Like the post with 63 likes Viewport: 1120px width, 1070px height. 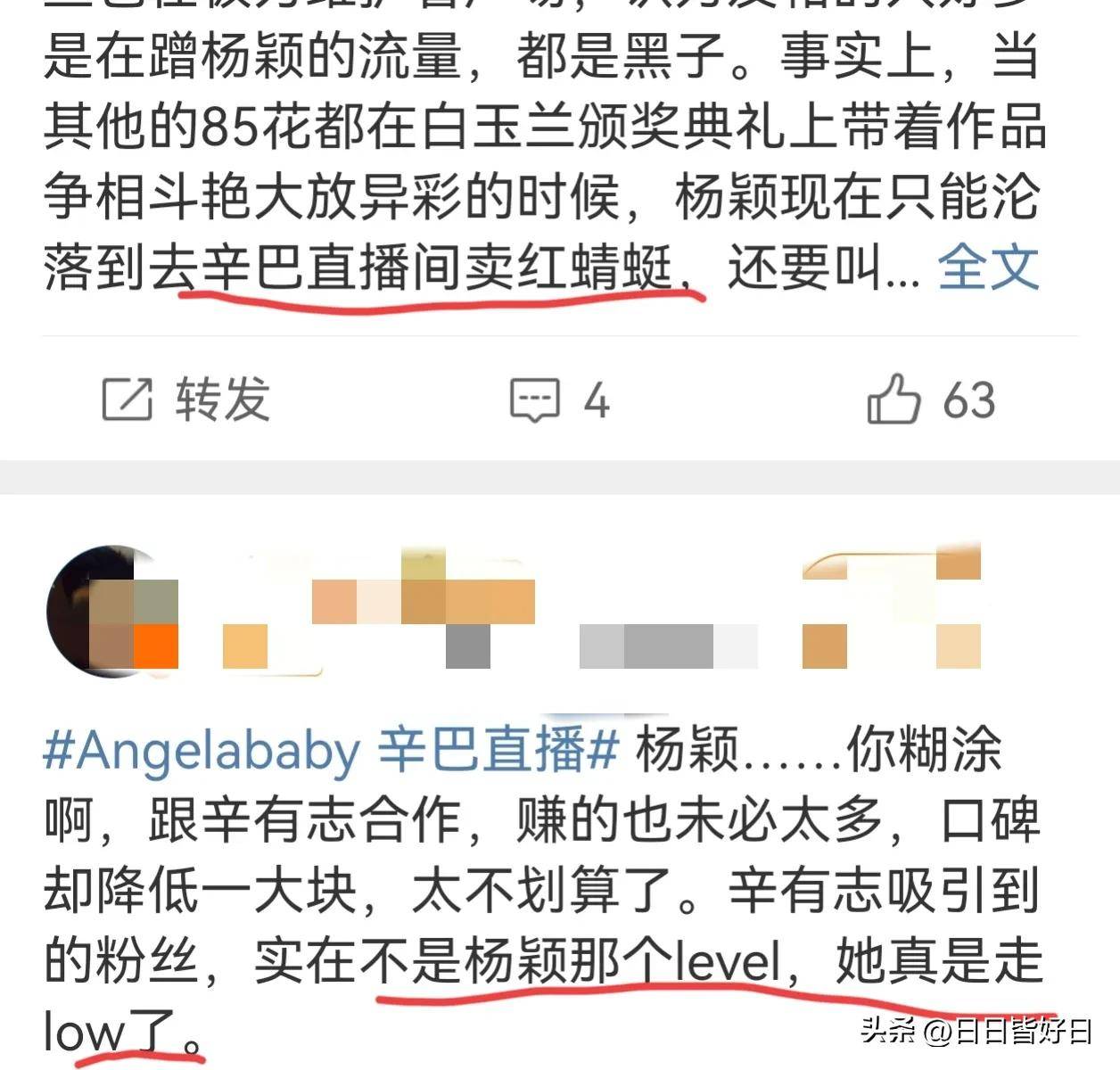[931, 399]
